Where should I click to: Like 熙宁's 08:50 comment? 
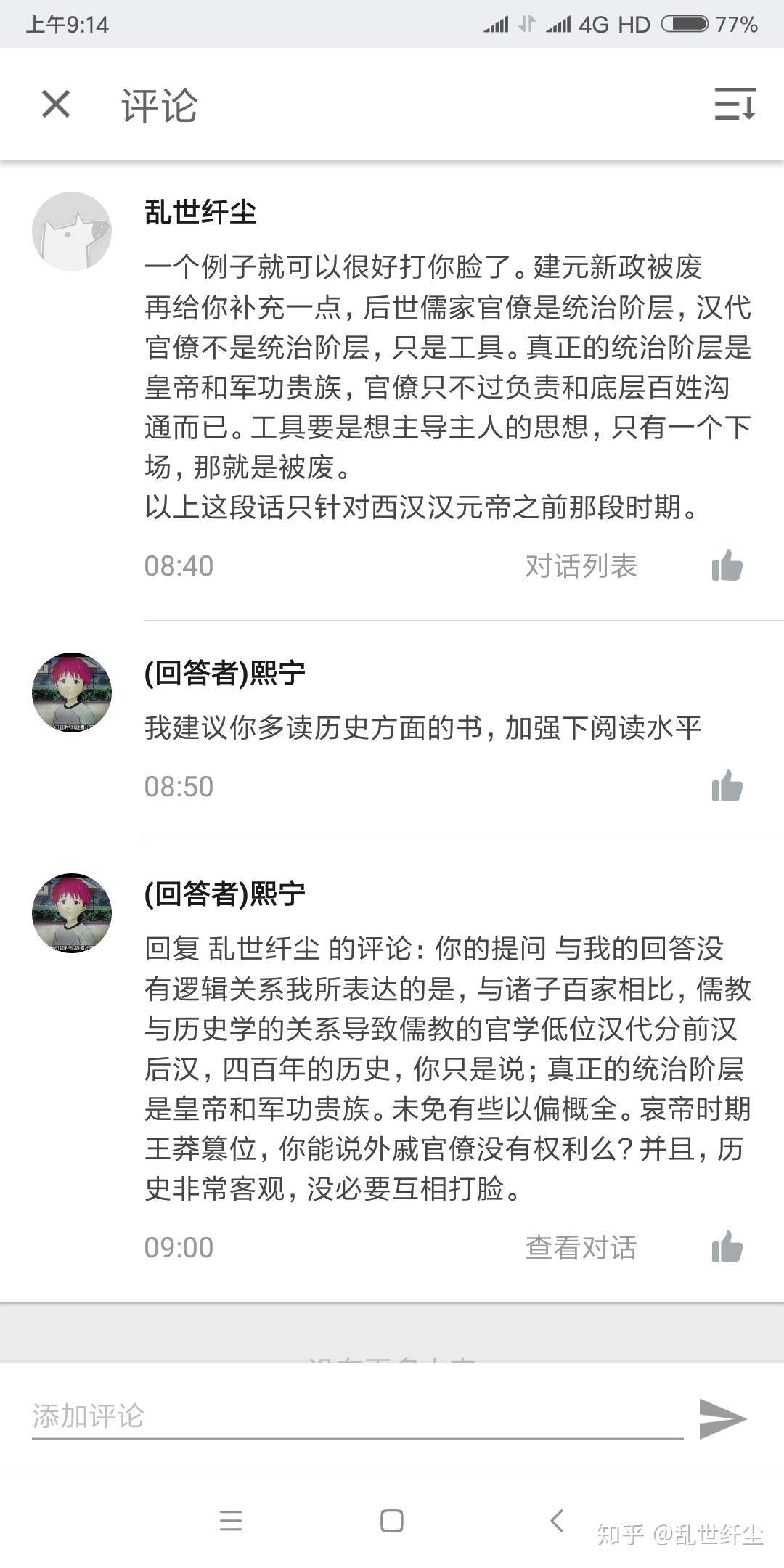pyautogui.click(x=727, y=786)
